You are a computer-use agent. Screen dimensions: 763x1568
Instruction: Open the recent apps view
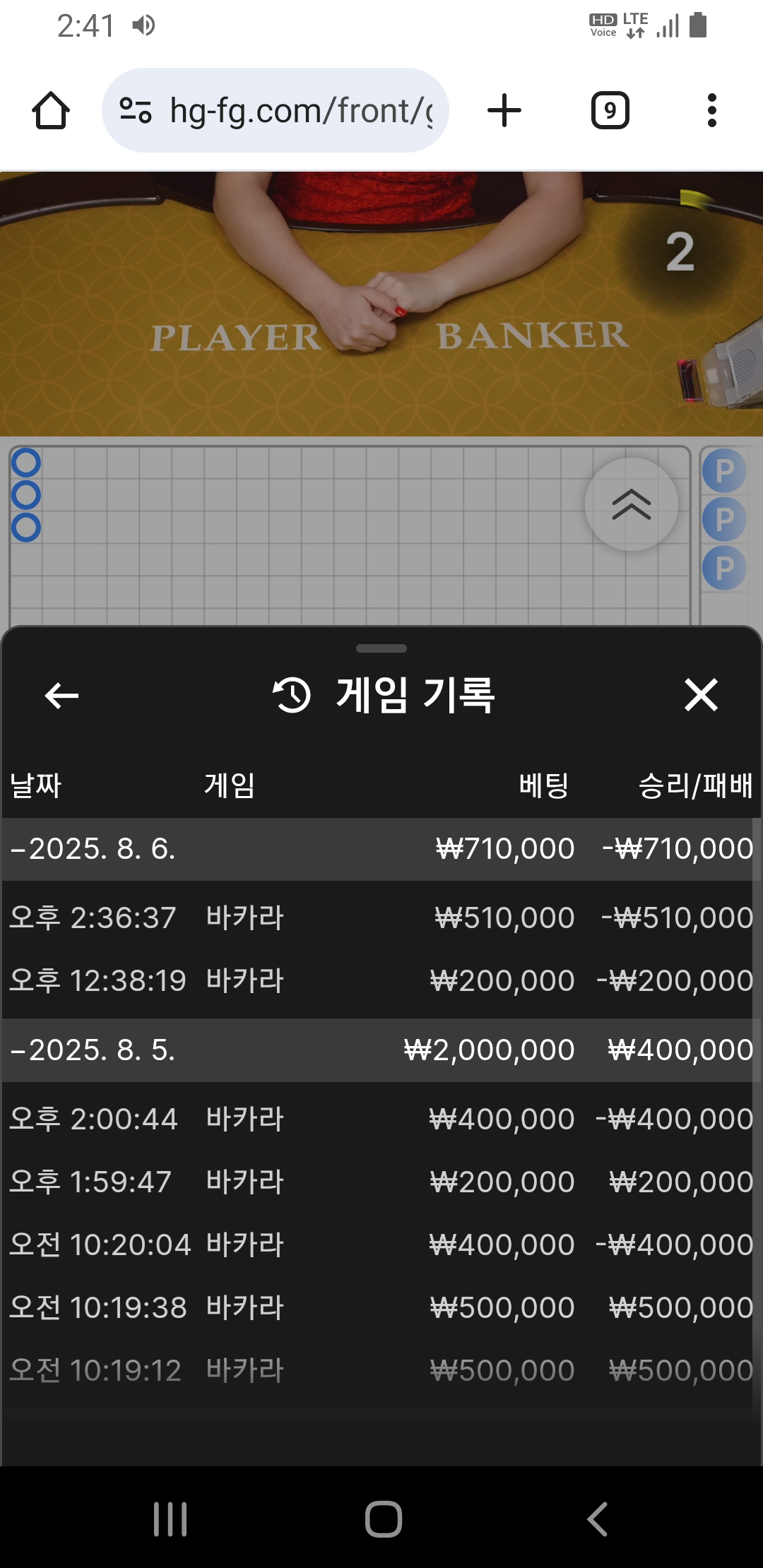pyautogui.click(x=170, y=1519)
